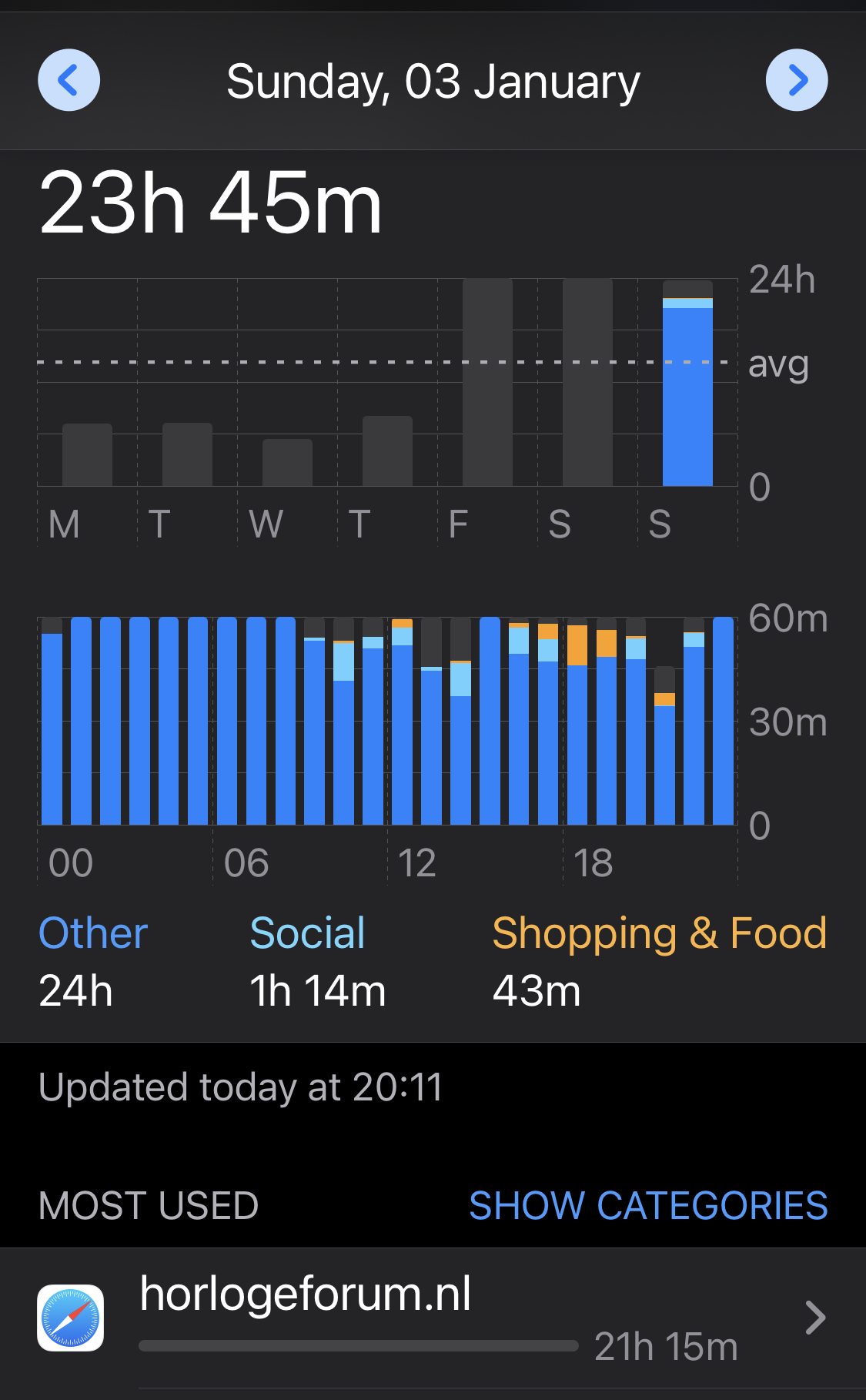Open horlogeforum.nl usage details

pos(433,1318)
